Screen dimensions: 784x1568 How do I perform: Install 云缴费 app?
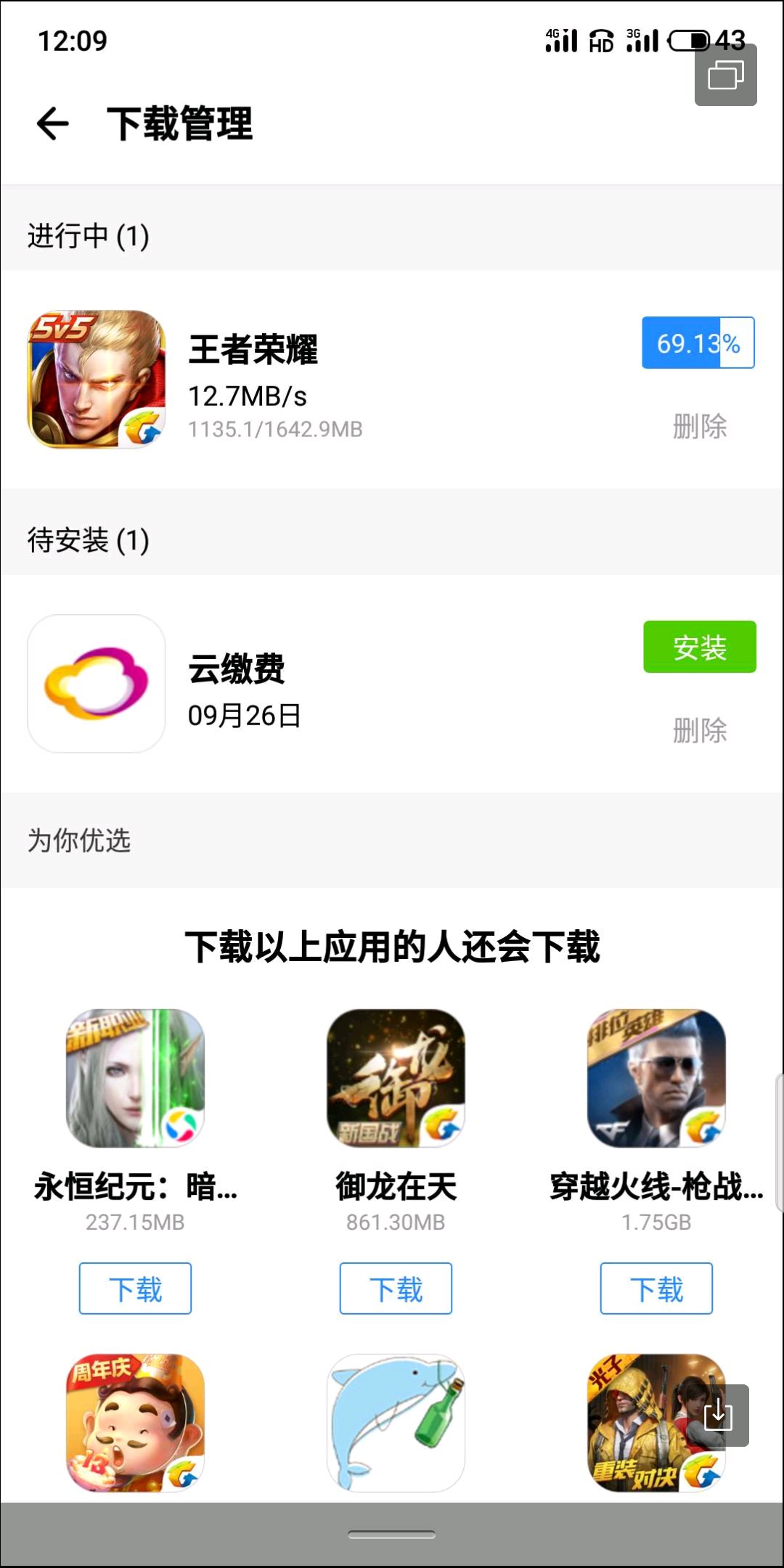(x=699, y=647)
